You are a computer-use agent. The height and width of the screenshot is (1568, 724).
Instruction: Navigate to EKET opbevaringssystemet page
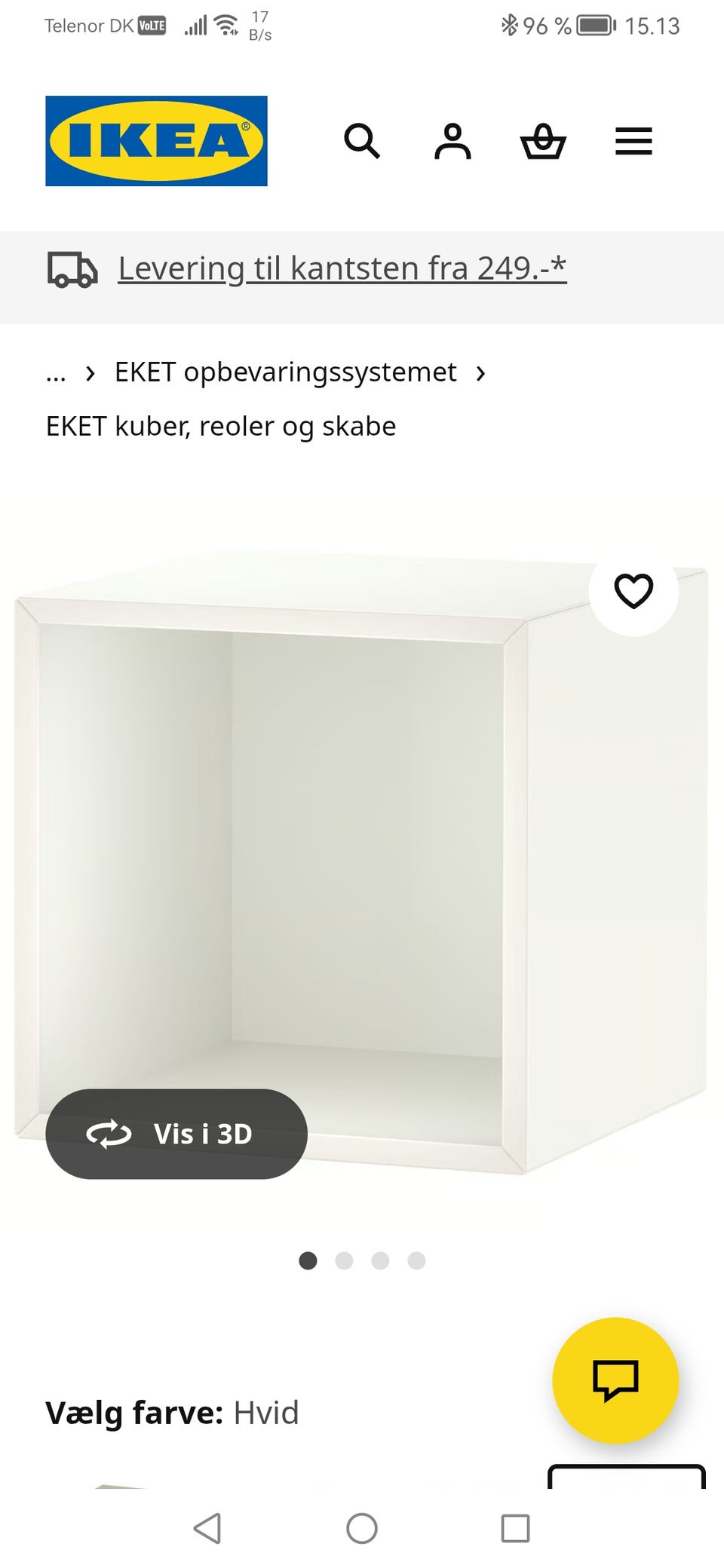point(285,372)
